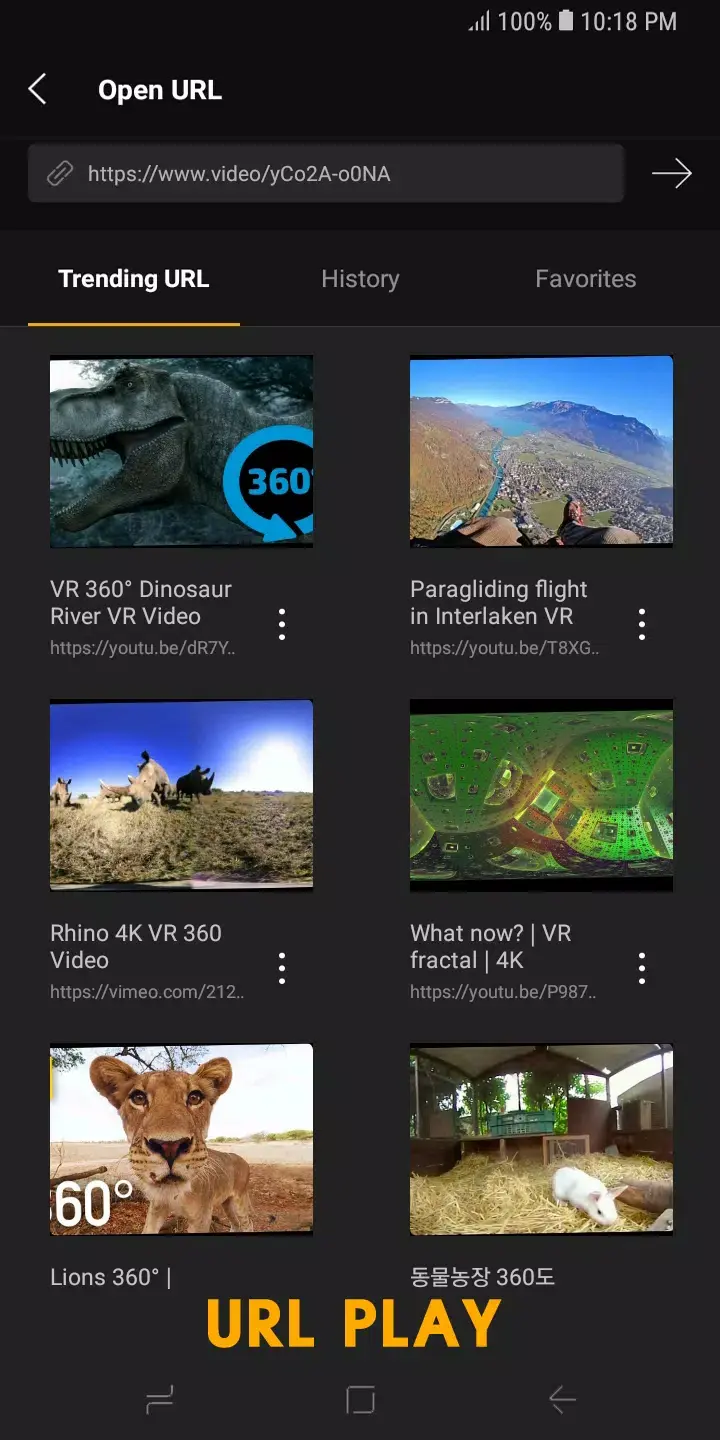This screenshot has width=720, height=1440.
Task: Open the Favorites tab
Action: click(585, 279)
